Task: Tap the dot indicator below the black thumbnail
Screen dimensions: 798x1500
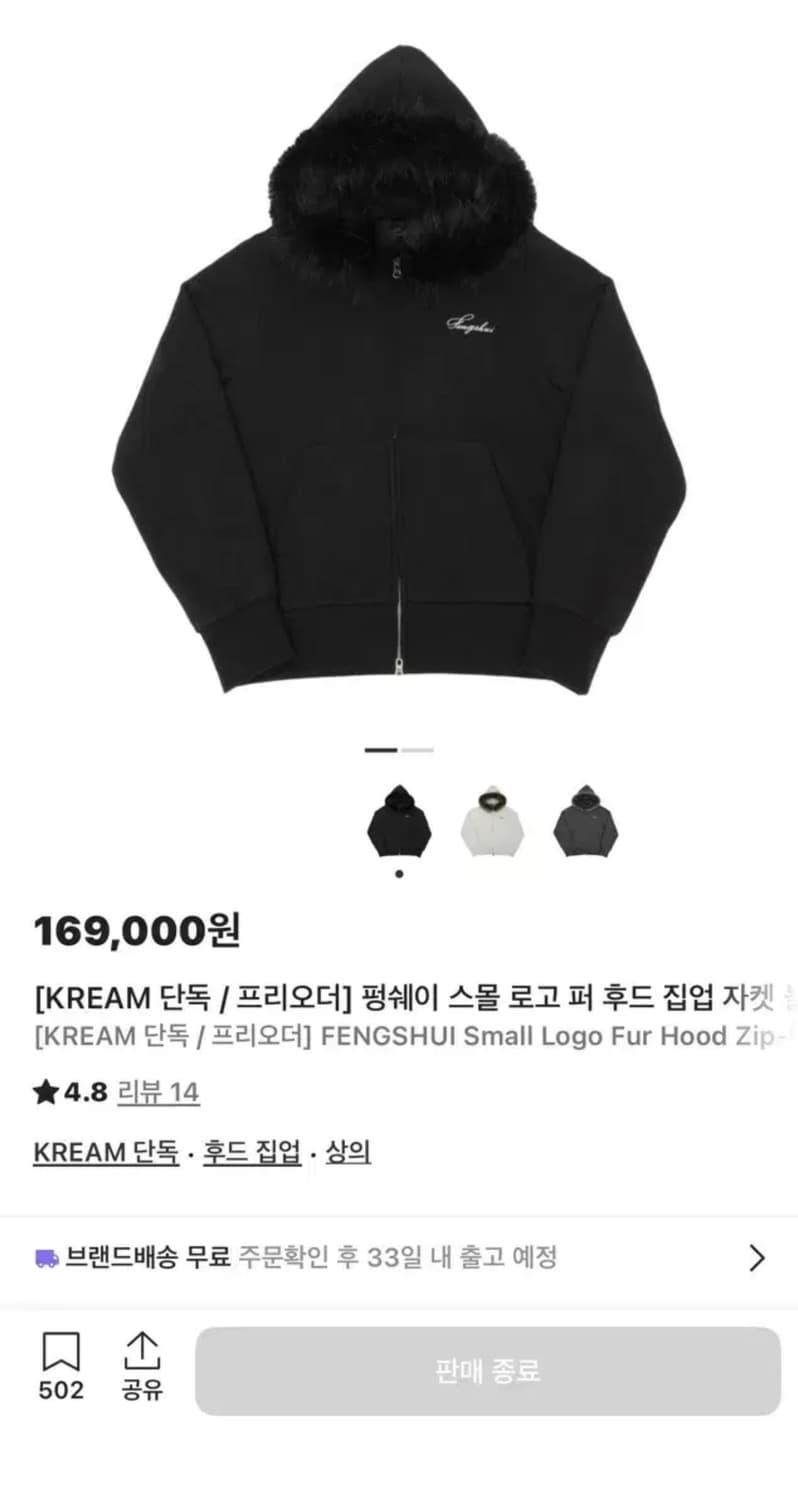Action: pyautogui.click(x=399, y=872)
